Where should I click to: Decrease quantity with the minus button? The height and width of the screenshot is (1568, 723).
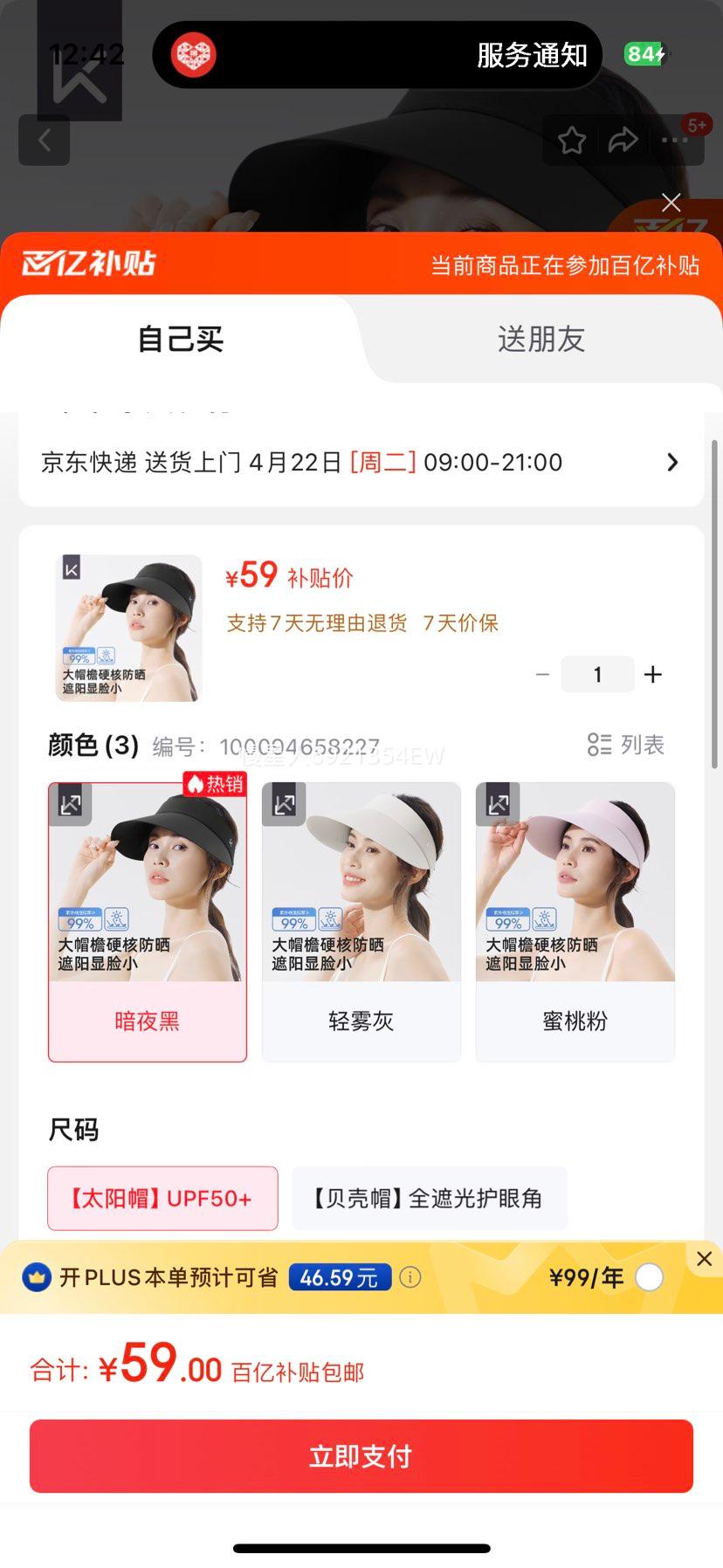542,675
